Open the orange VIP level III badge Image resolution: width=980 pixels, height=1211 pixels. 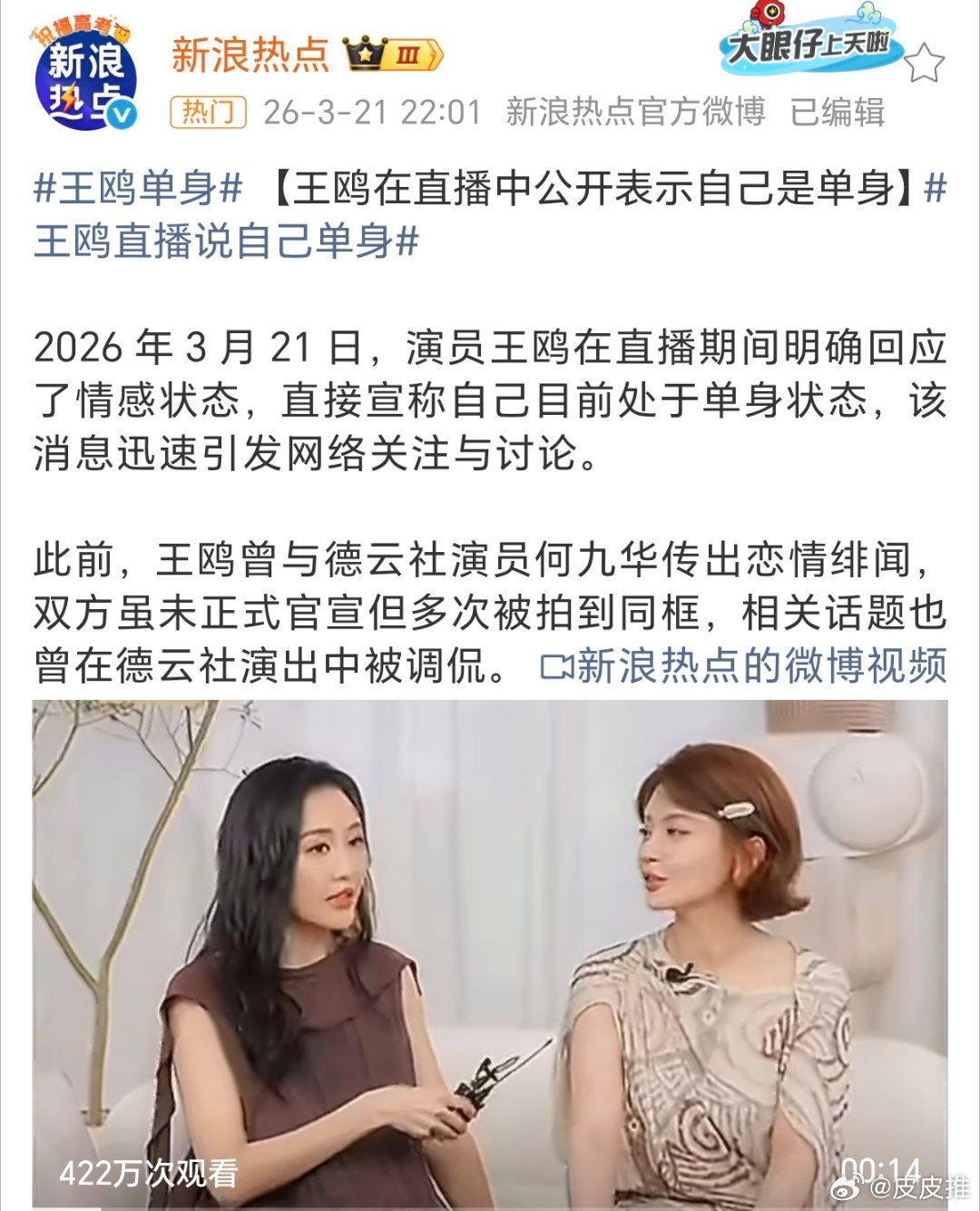click(408, 53)
